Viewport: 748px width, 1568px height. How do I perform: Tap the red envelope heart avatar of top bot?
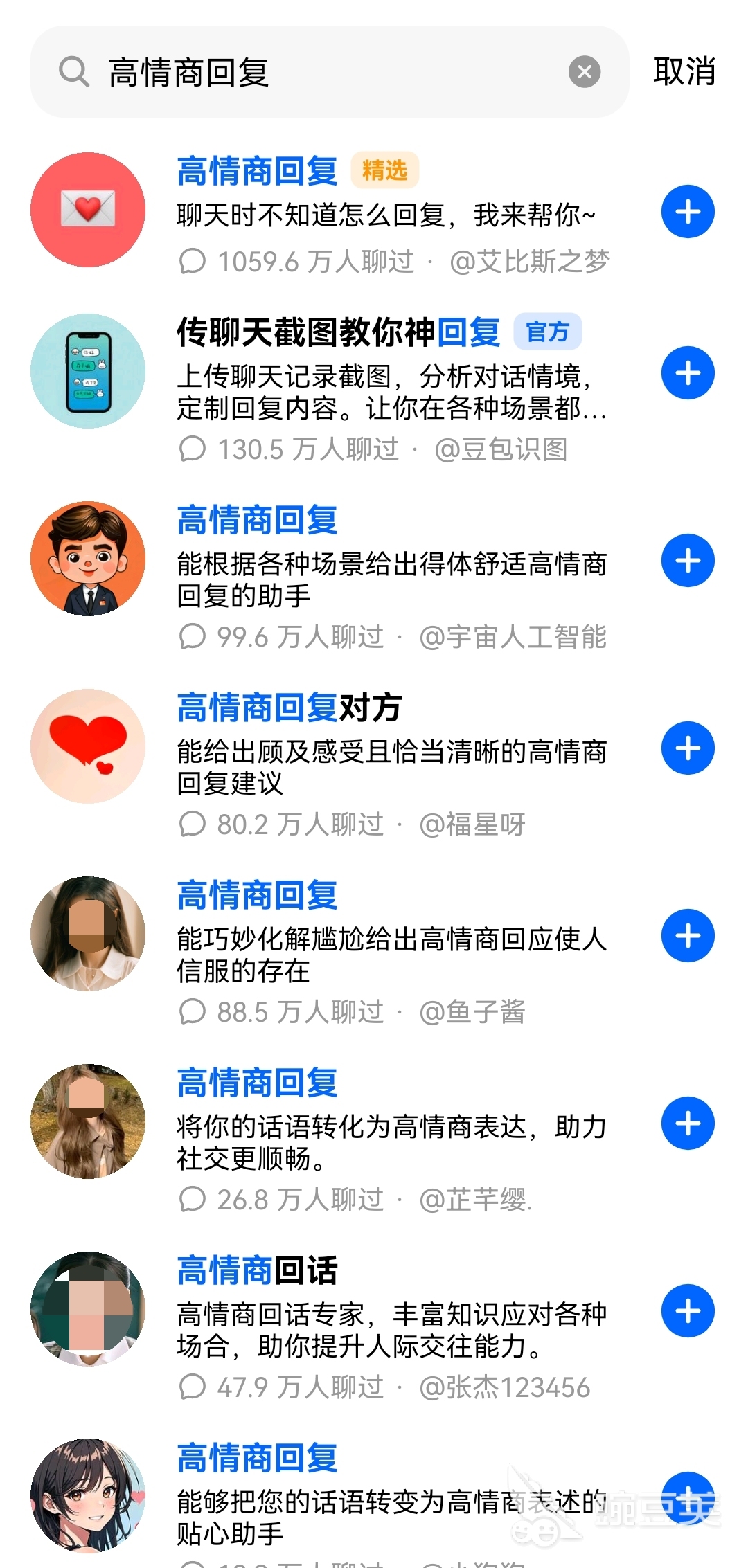click(x=87, y=211)
